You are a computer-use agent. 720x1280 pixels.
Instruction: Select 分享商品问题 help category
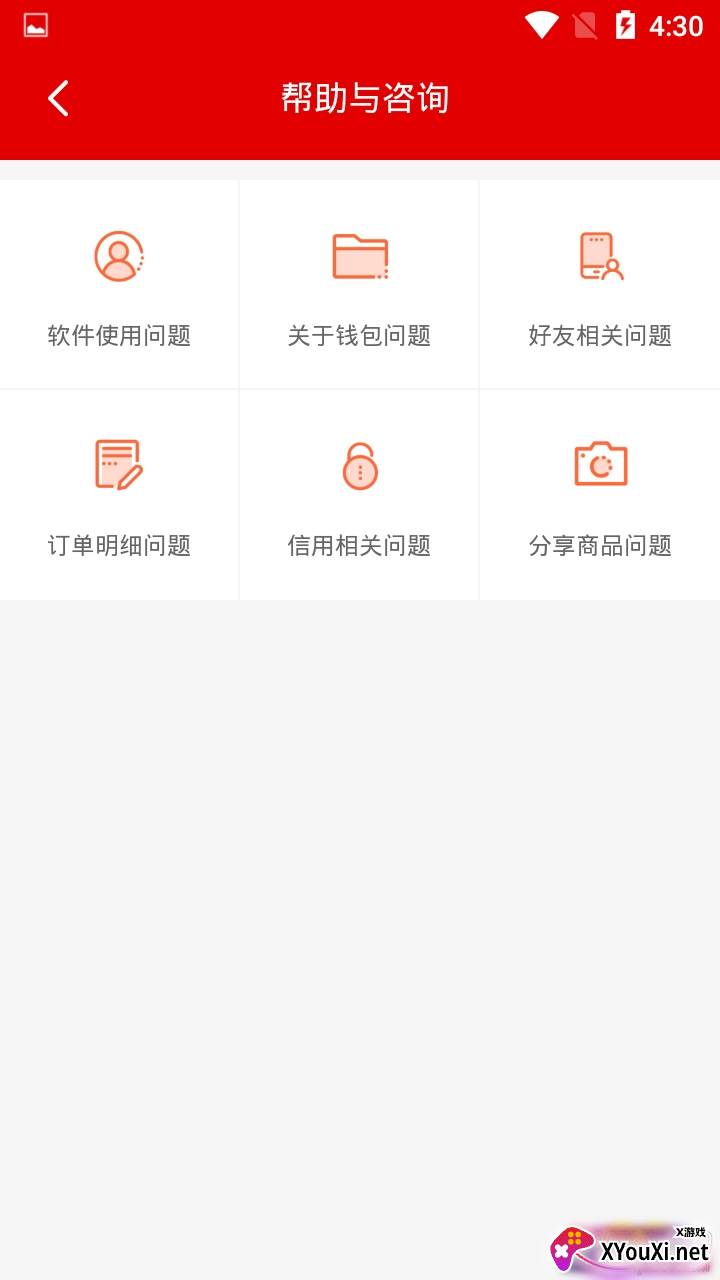(600, 495)
